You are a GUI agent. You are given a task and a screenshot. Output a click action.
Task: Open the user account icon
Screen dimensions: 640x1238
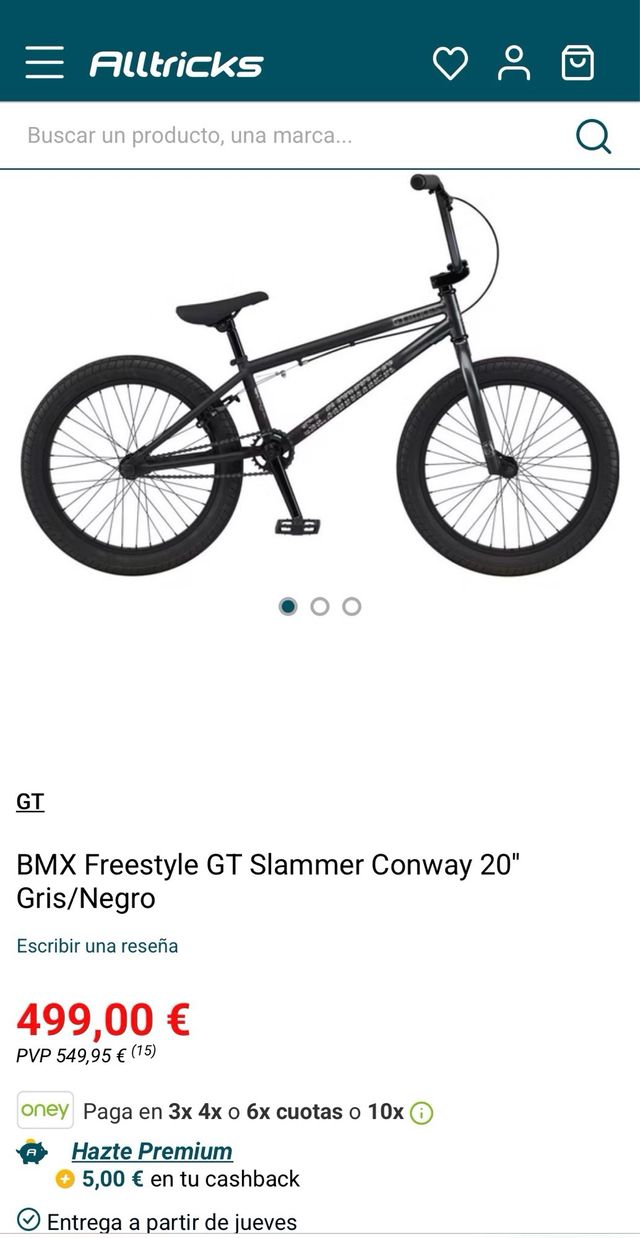(x=514, y=63)
